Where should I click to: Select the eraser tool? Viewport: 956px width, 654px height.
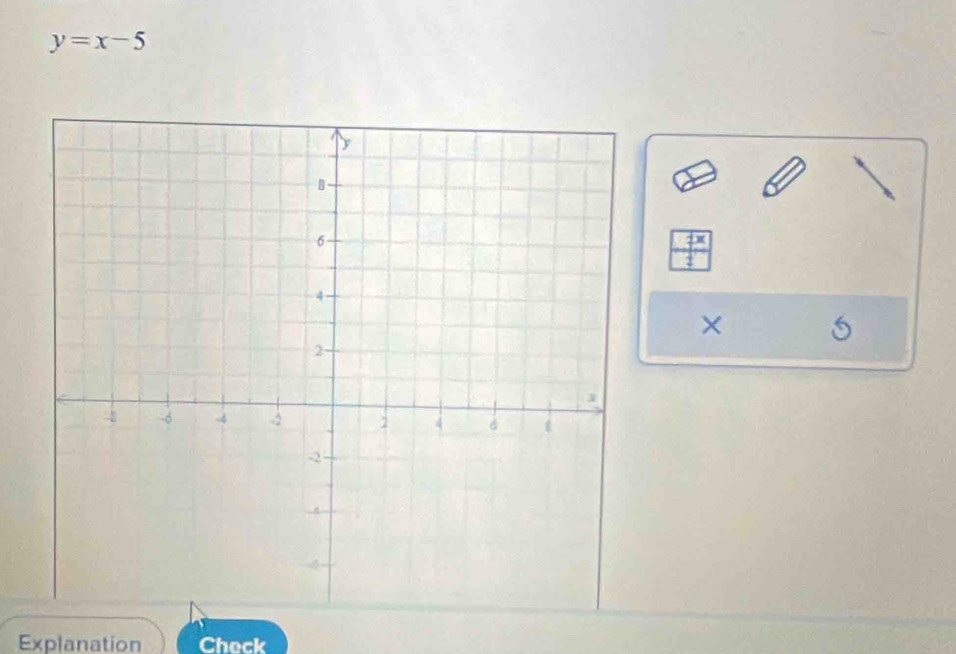[x=695, y=177]
